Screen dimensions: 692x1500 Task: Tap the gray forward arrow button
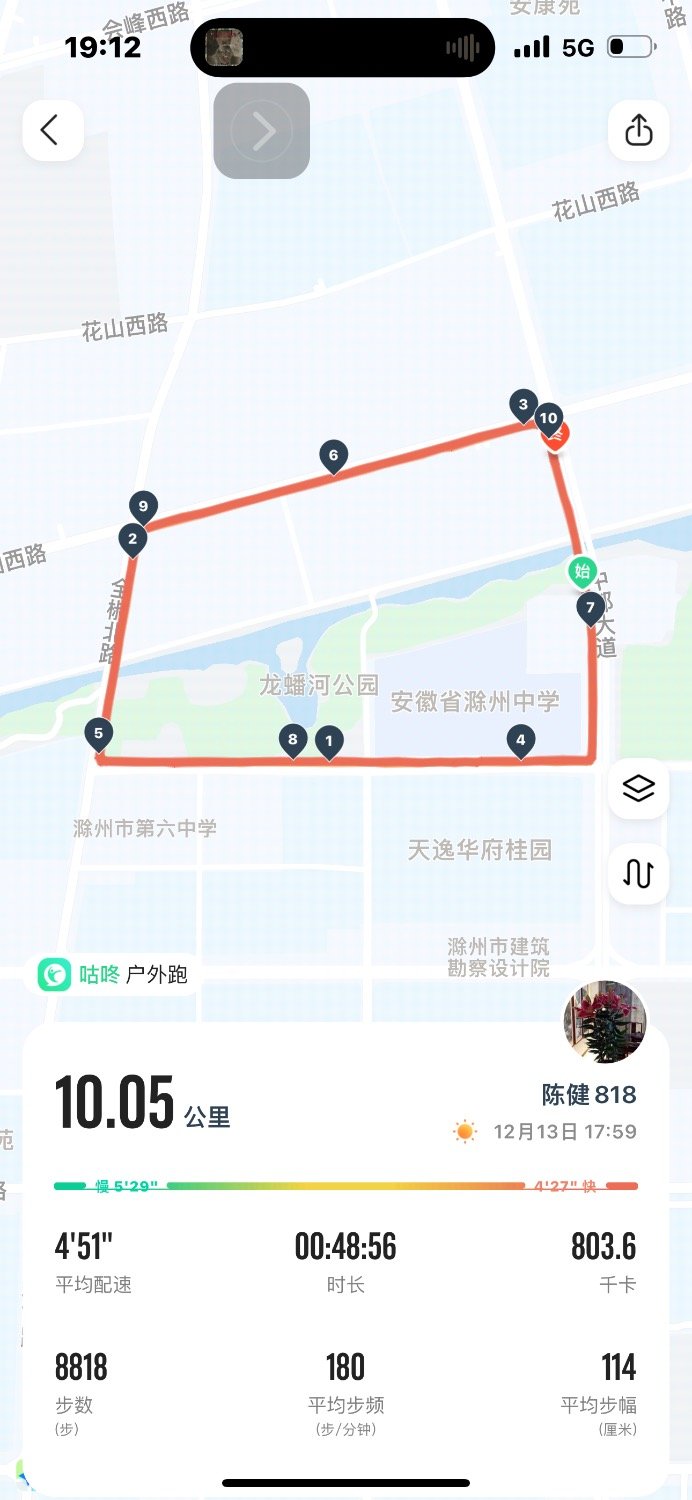tap(262, 131)
